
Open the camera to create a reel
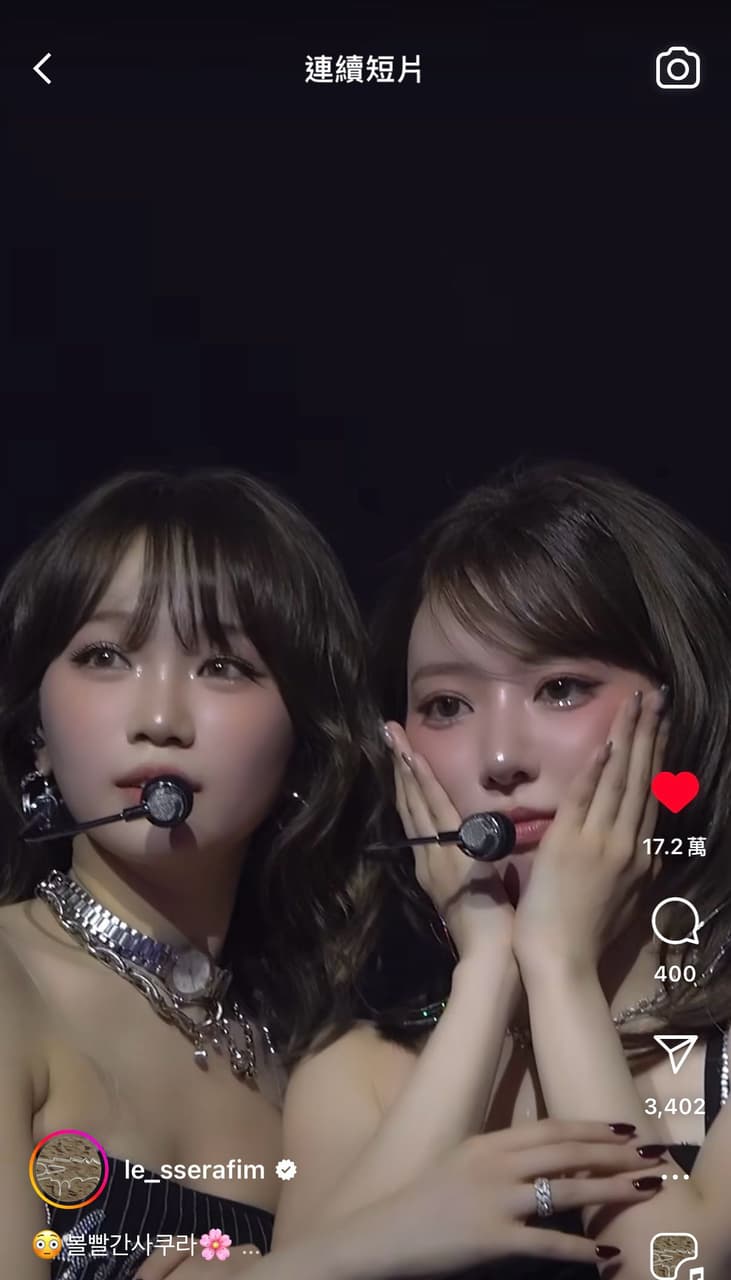click(677, 69)
